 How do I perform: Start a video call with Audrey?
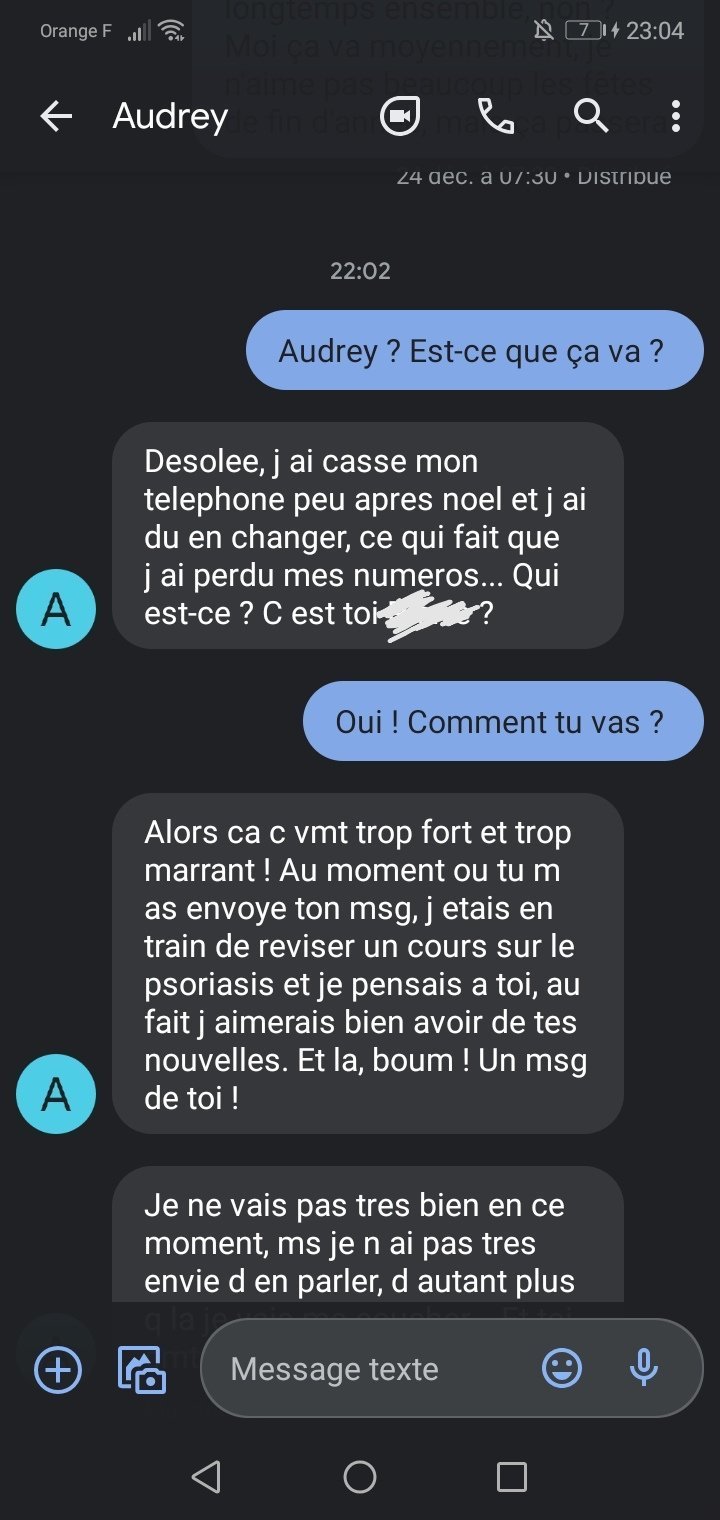(x=400, y=117)
